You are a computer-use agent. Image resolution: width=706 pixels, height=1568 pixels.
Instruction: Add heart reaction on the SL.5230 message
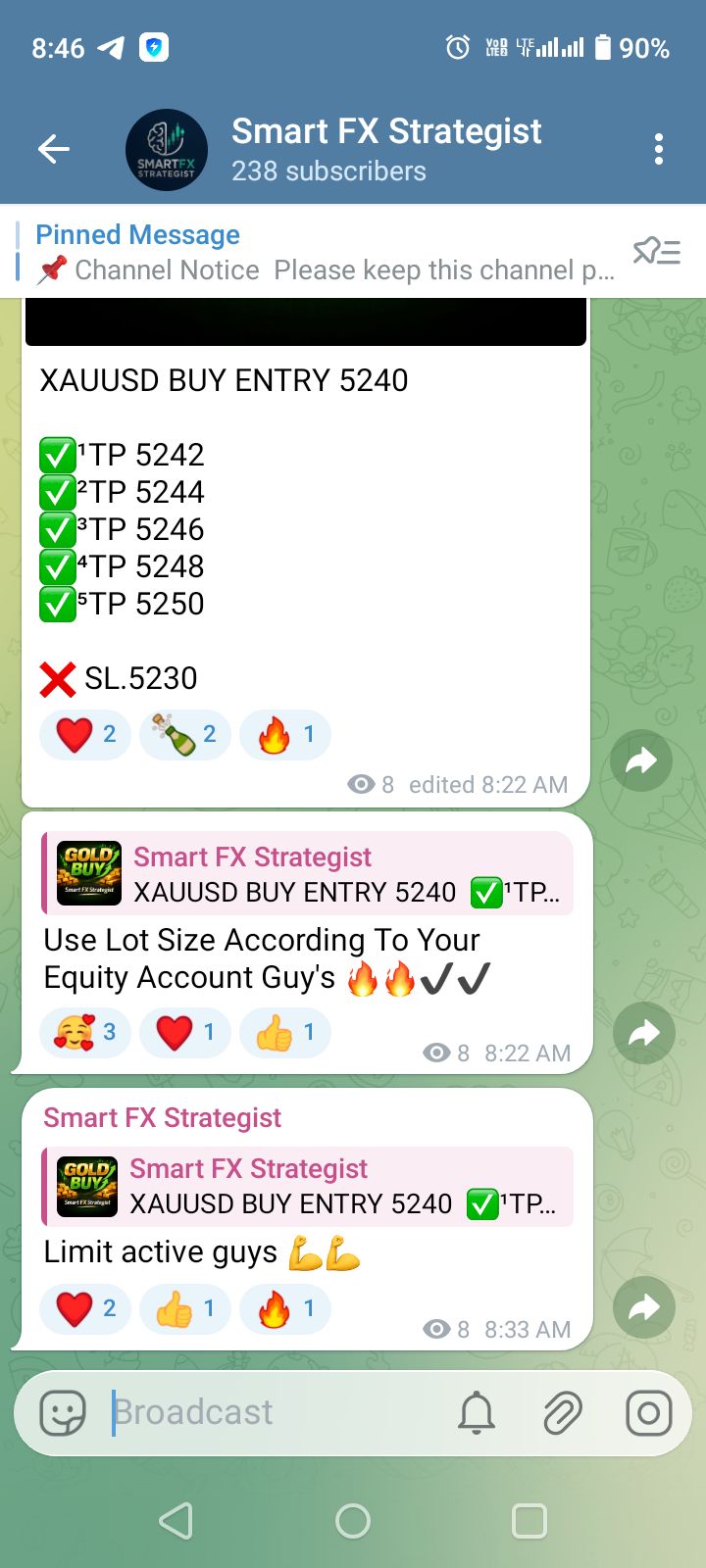point(86,734)
